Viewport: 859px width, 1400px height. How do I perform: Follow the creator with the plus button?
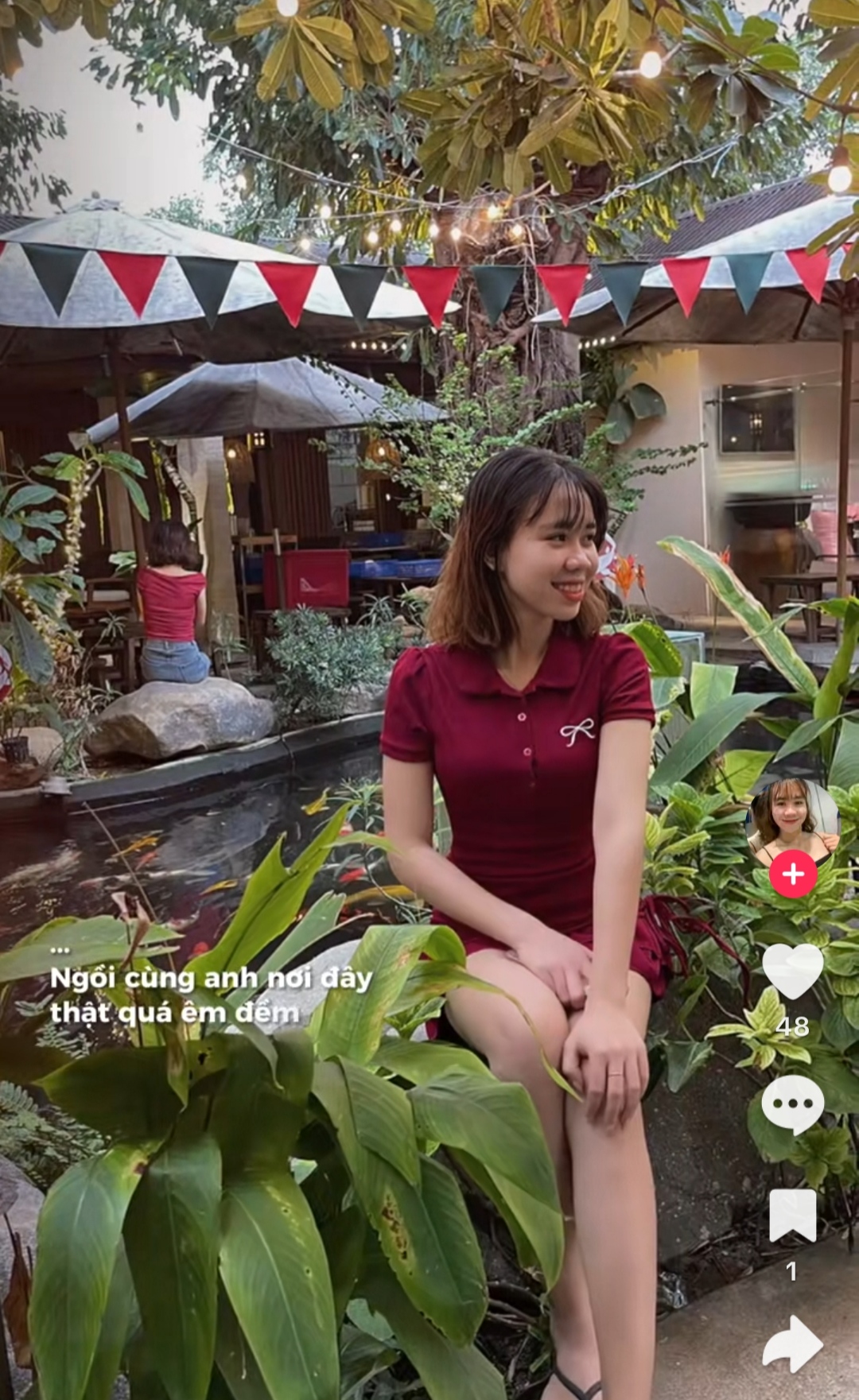tap(792, 874)
